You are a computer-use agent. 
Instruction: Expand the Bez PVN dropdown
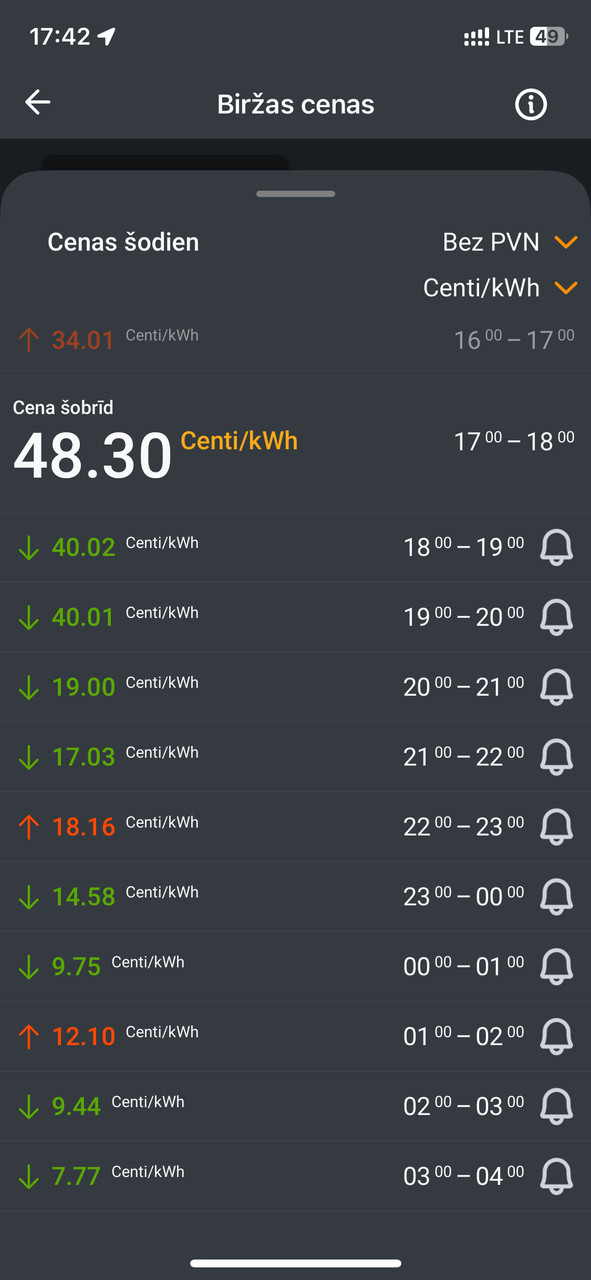coord(510,242)
